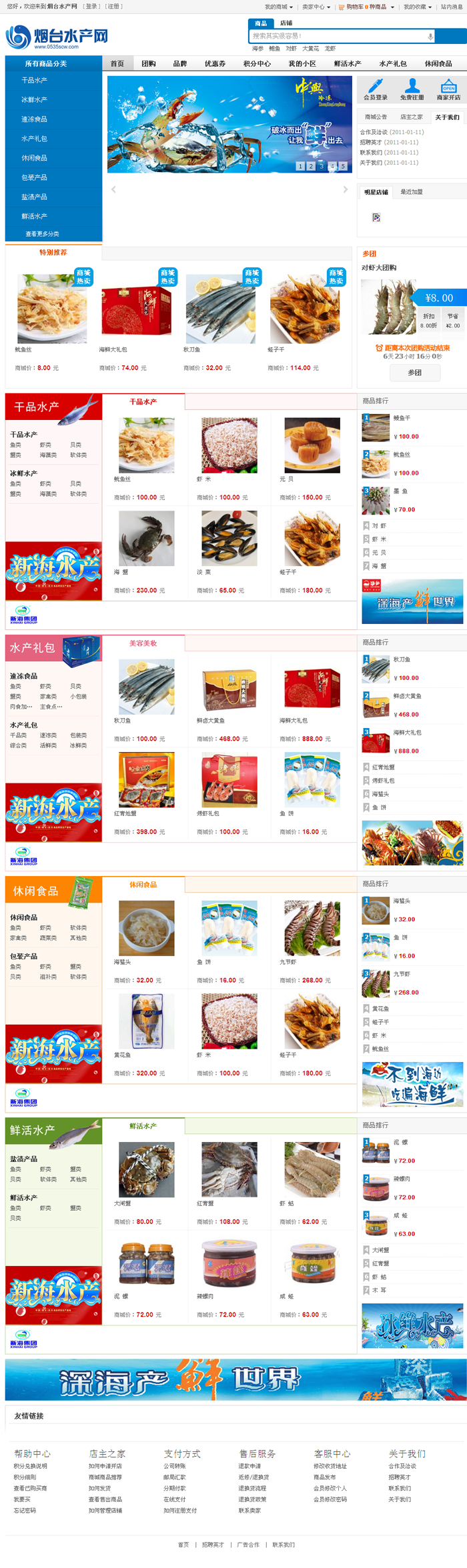Open 最近加盟 shops tab

(x=411, y=192)
